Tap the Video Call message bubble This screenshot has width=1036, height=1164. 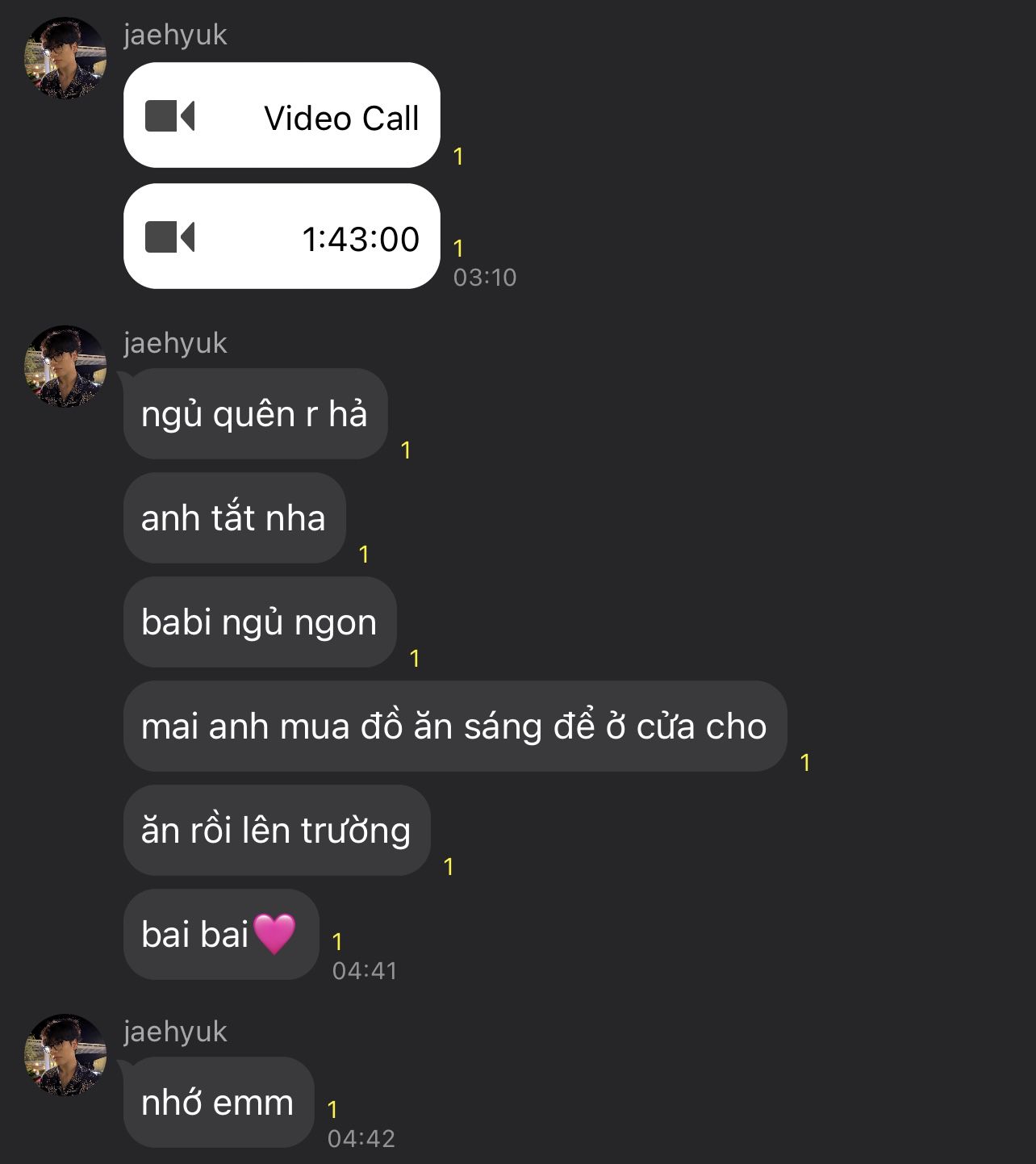click(x=282, y=115)
